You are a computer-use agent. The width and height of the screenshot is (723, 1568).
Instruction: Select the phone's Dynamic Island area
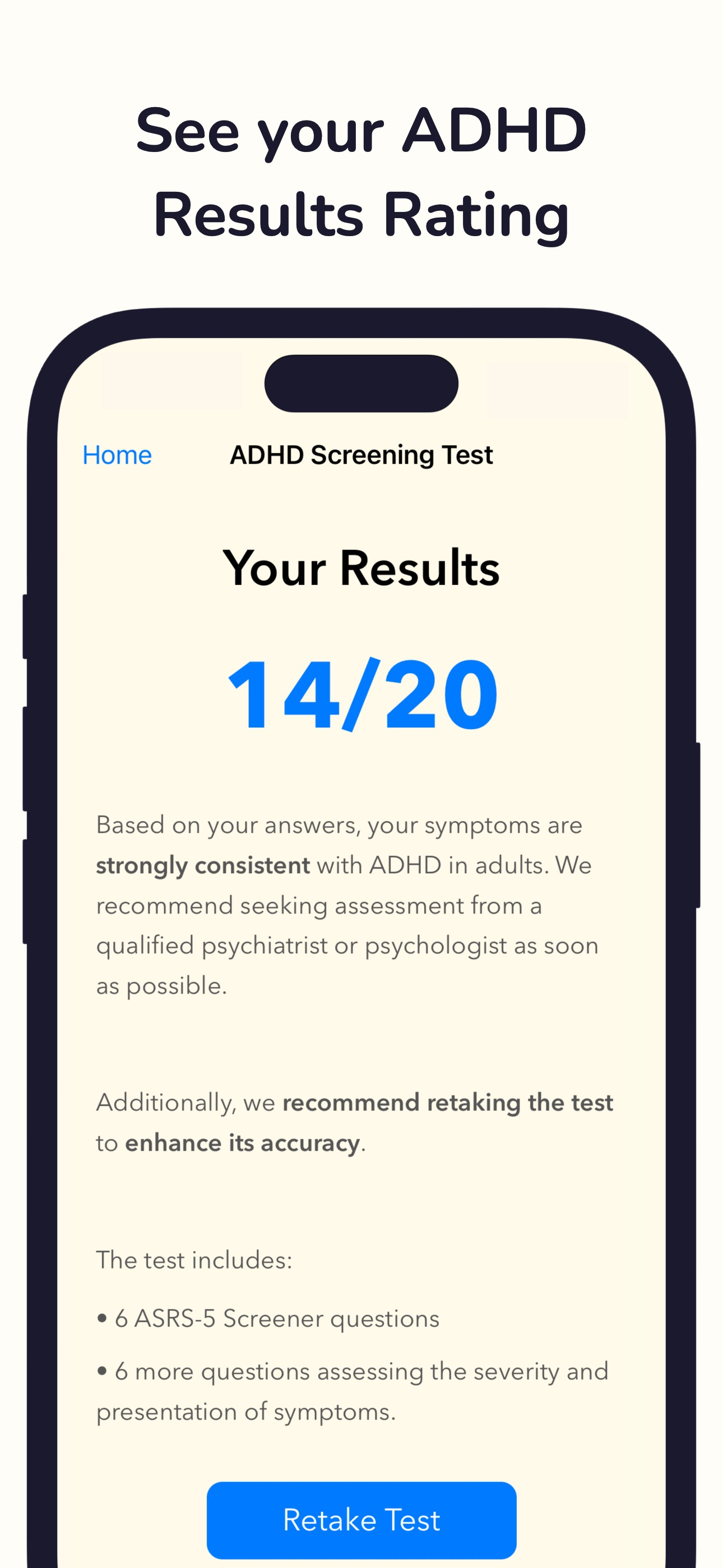coord(361,385)
